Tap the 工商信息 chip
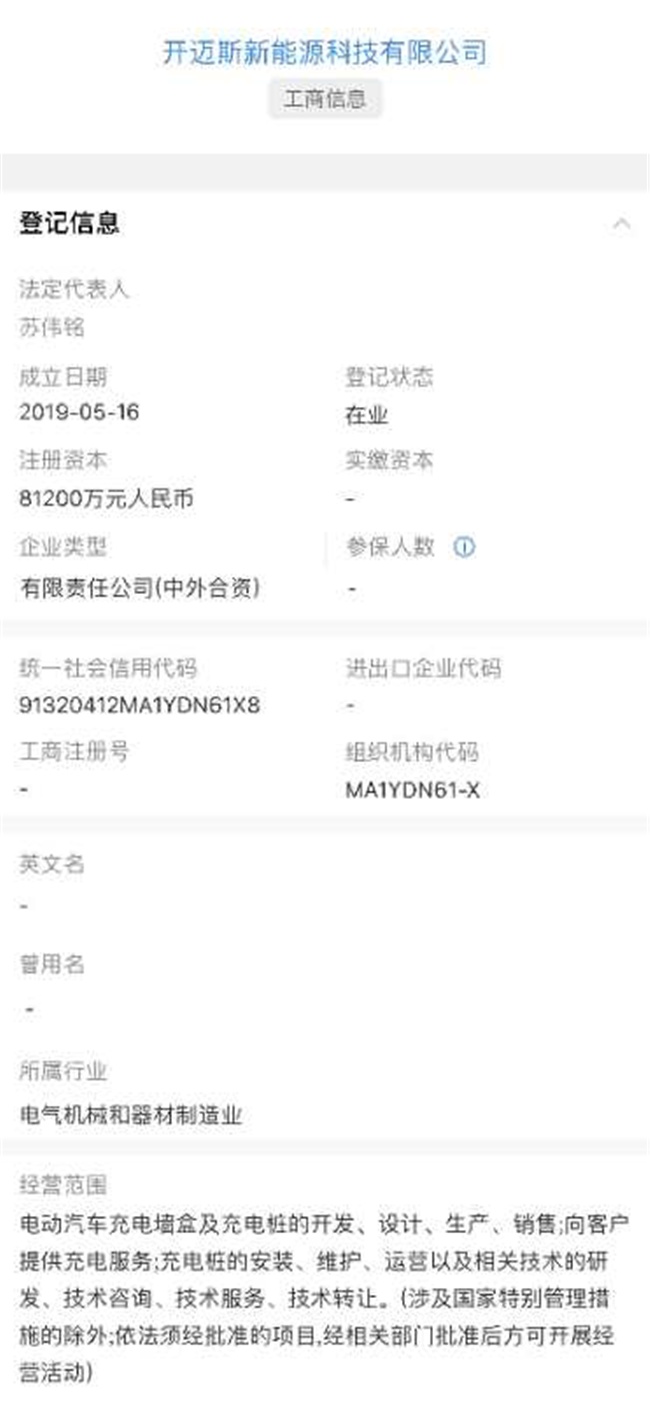 pyautogui.click(x=325, y=99)
